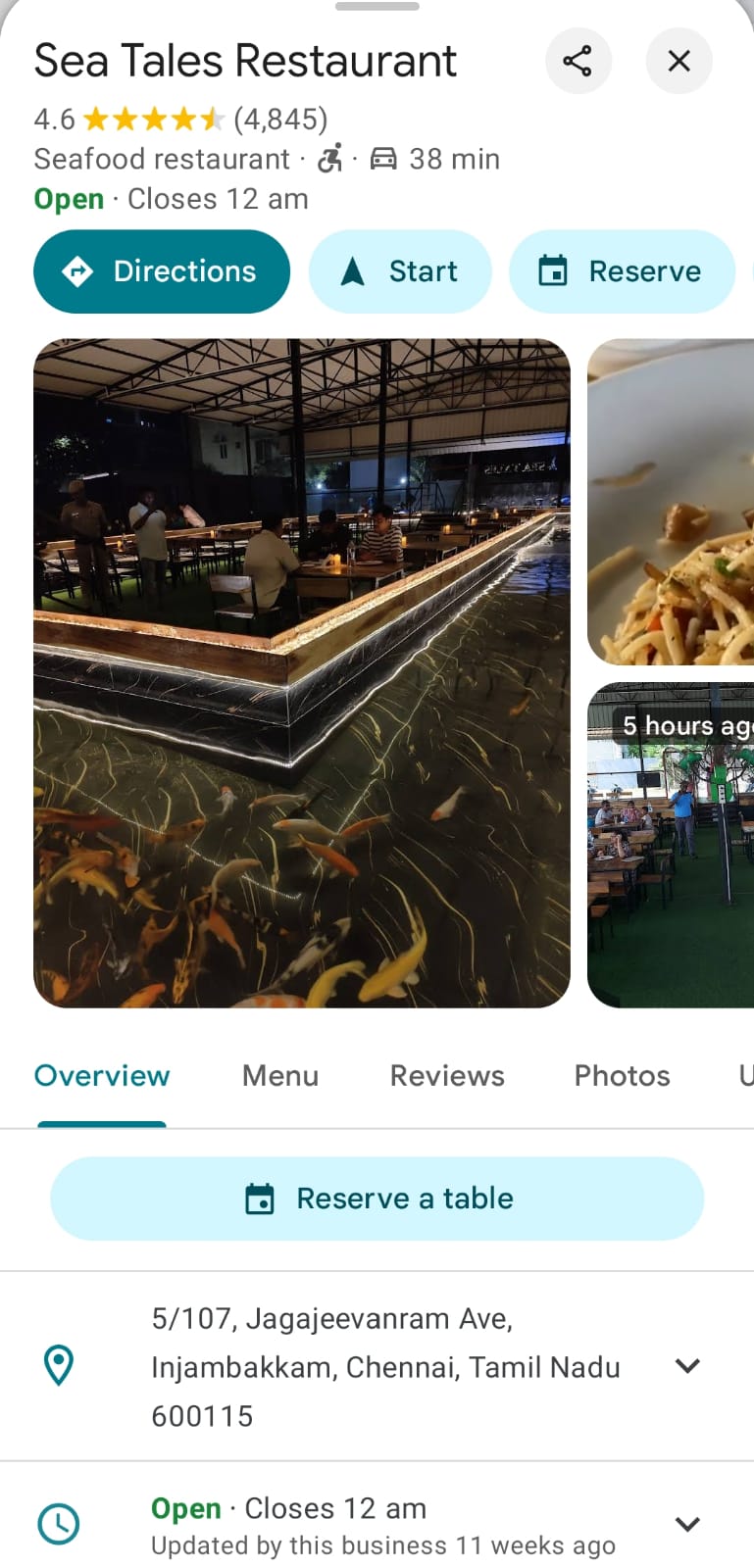Collapse the place sheet using the drag handle
Viewport: 754px width, 1568px height.
(x=377, y=8)
